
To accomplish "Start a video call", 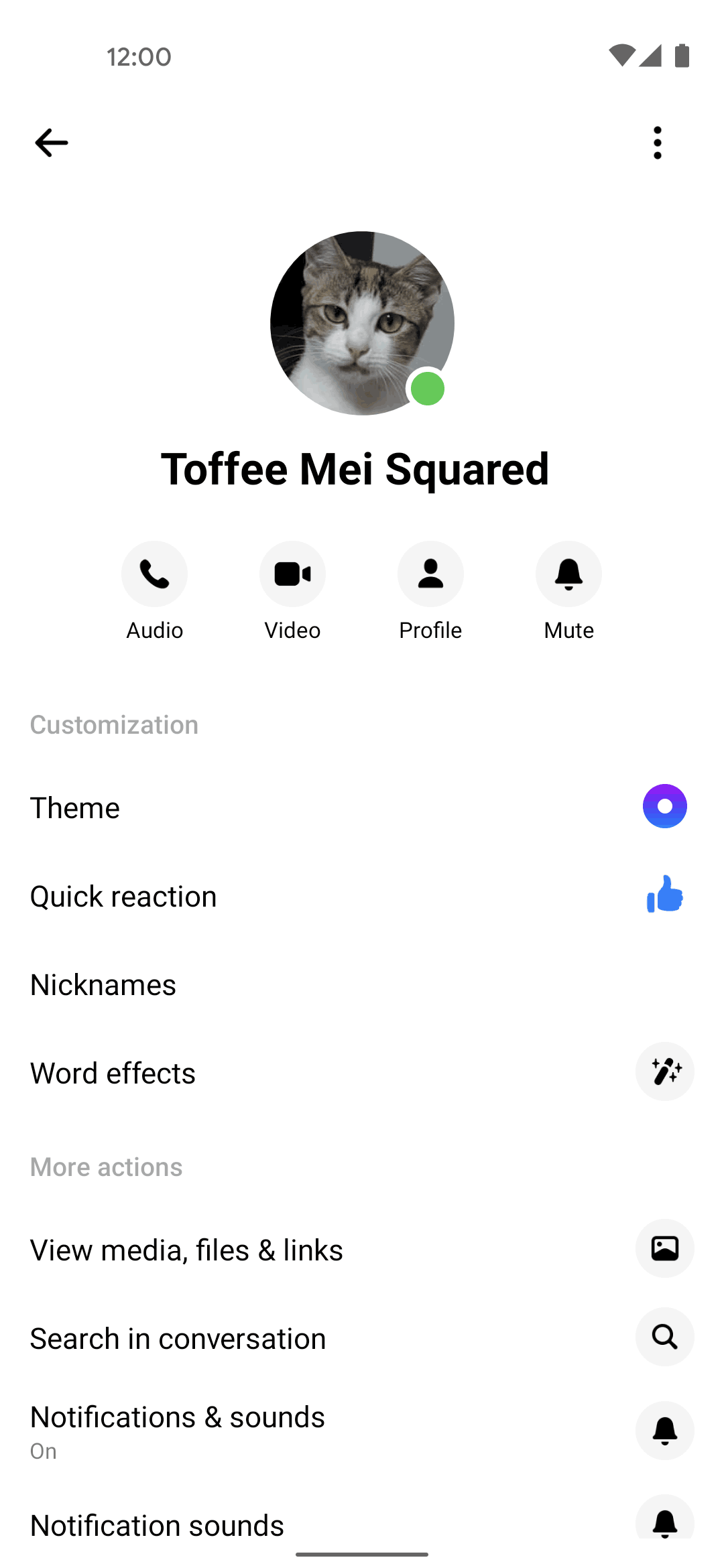I will point(292,574).
